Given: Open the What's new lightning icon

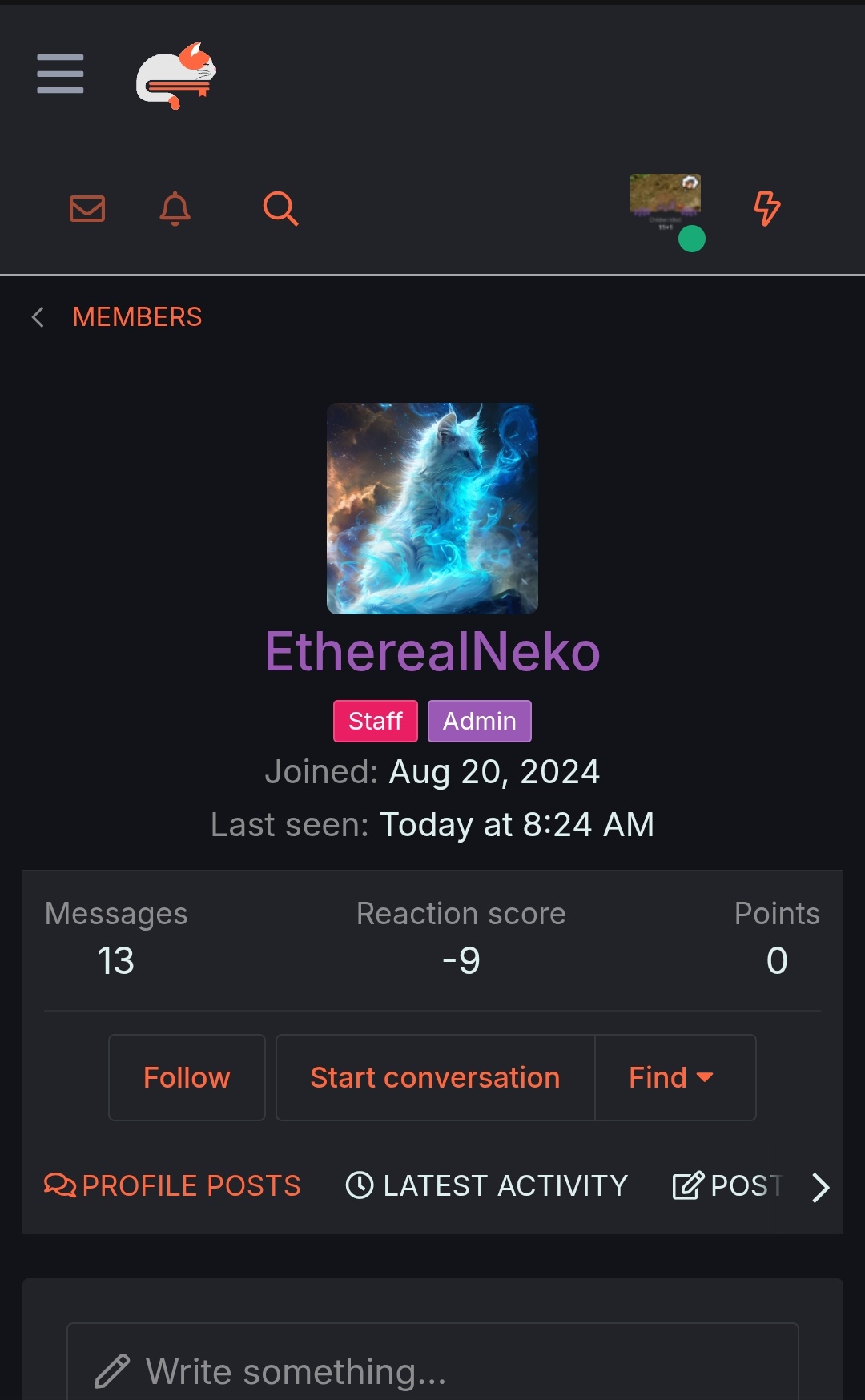Looking at the screenshot, I should pyautogui.click(x=766, y=208).
